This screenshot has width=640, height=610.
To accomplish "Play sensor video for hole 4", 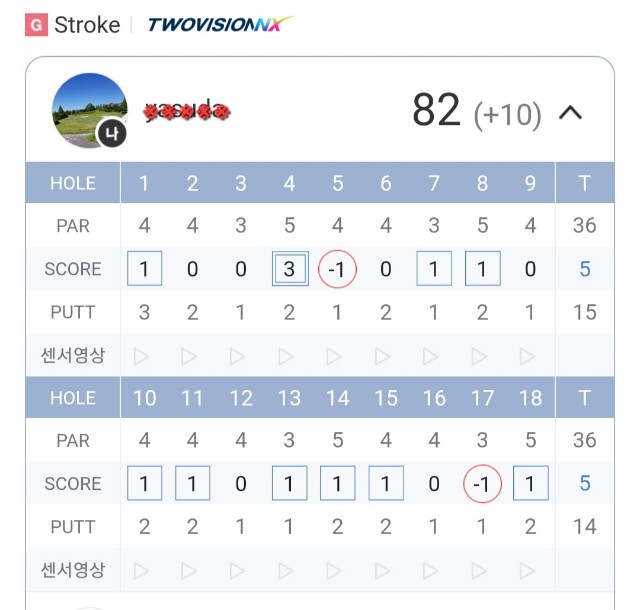I will pyautogui.click(x=286, y=355).
